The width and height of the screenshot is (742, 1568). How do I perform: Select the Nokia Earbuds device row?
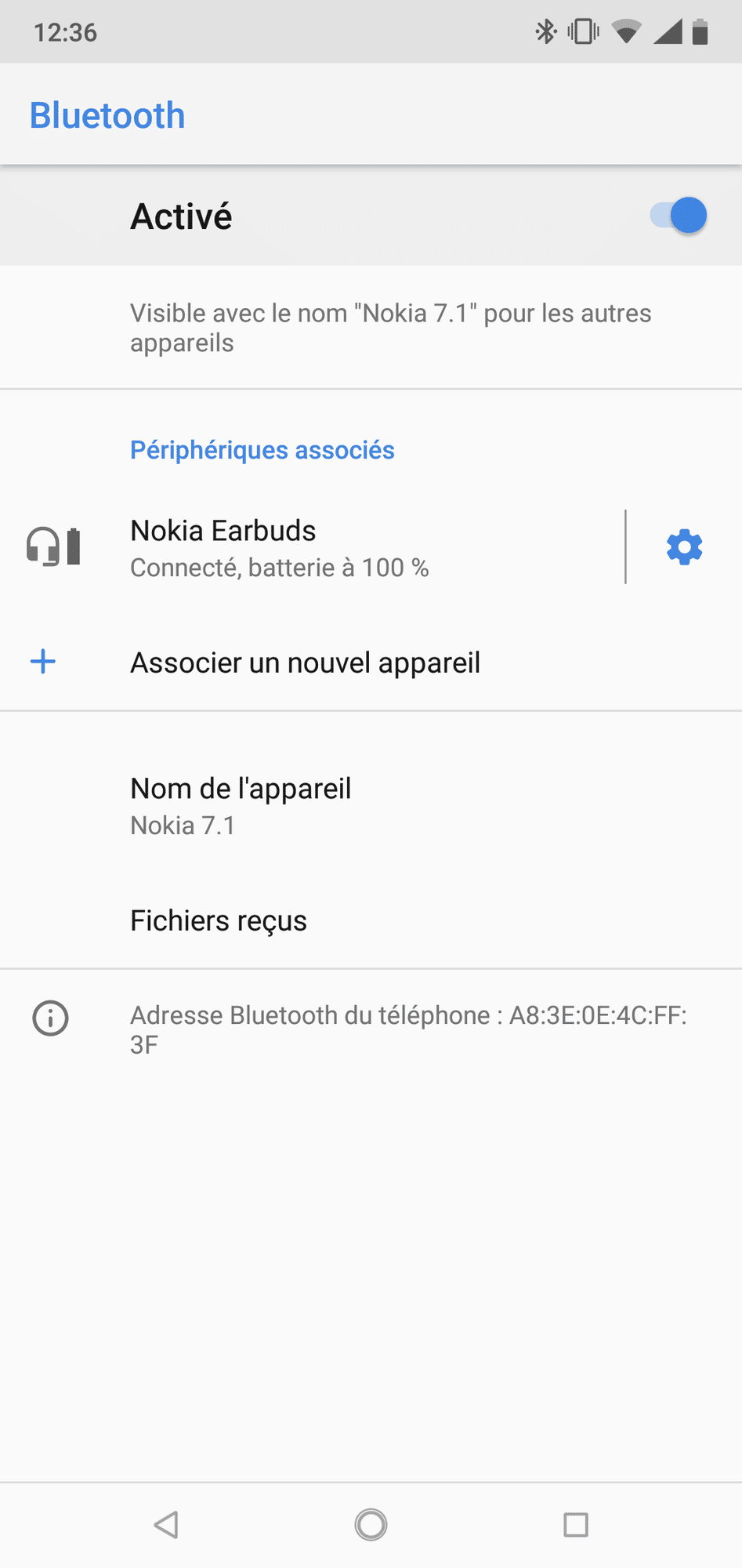[x=313, y=547]
